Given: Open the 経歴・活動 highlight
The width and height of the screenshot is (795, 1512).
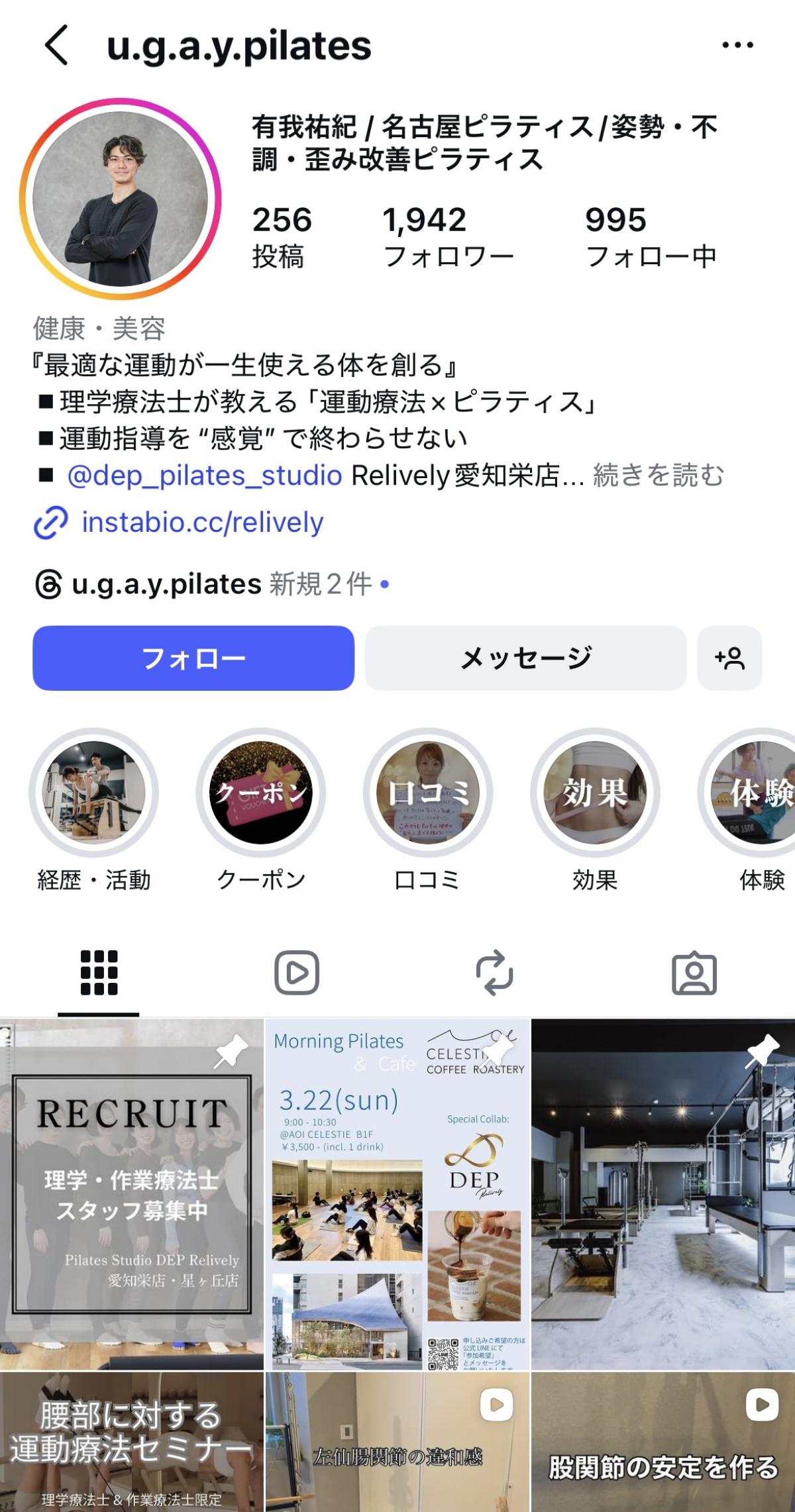Looking at the screenshot, I should point(94,793).
